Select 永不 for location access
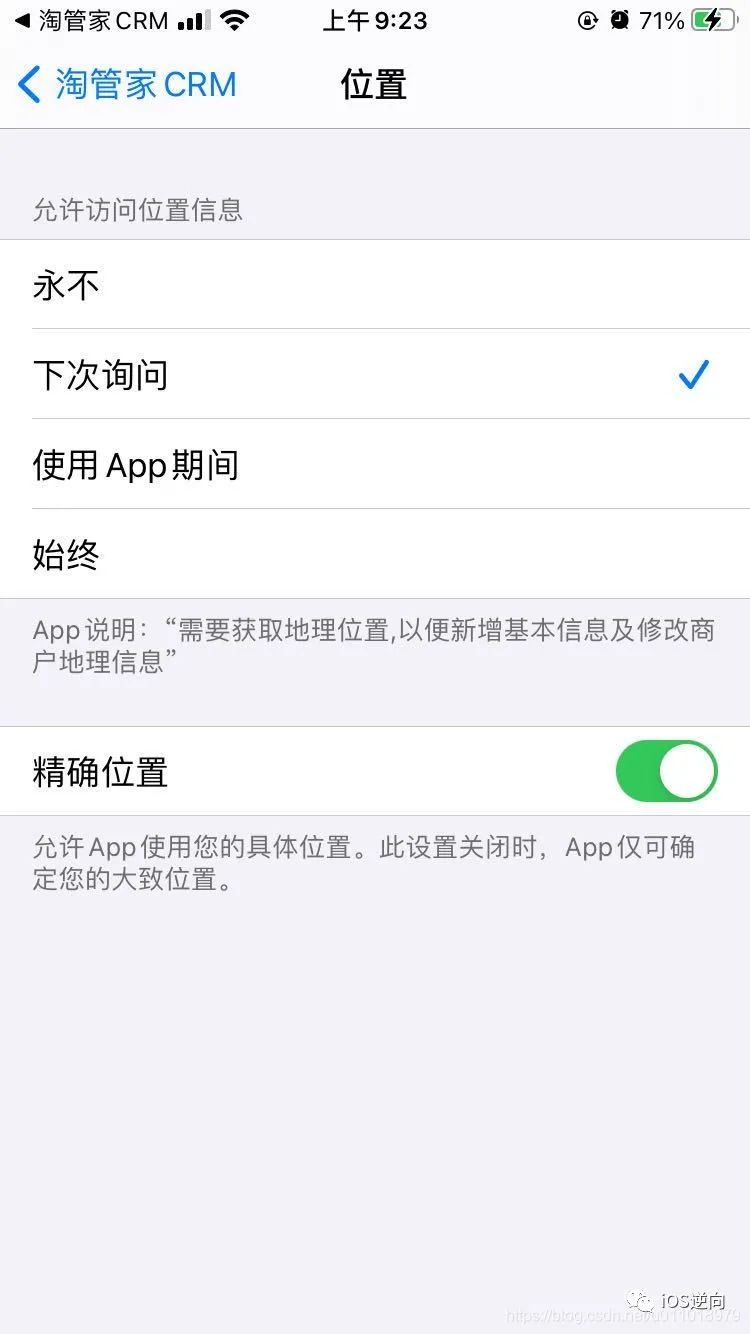The height and width of the screenshot is (1334, 750). point(375,286)
